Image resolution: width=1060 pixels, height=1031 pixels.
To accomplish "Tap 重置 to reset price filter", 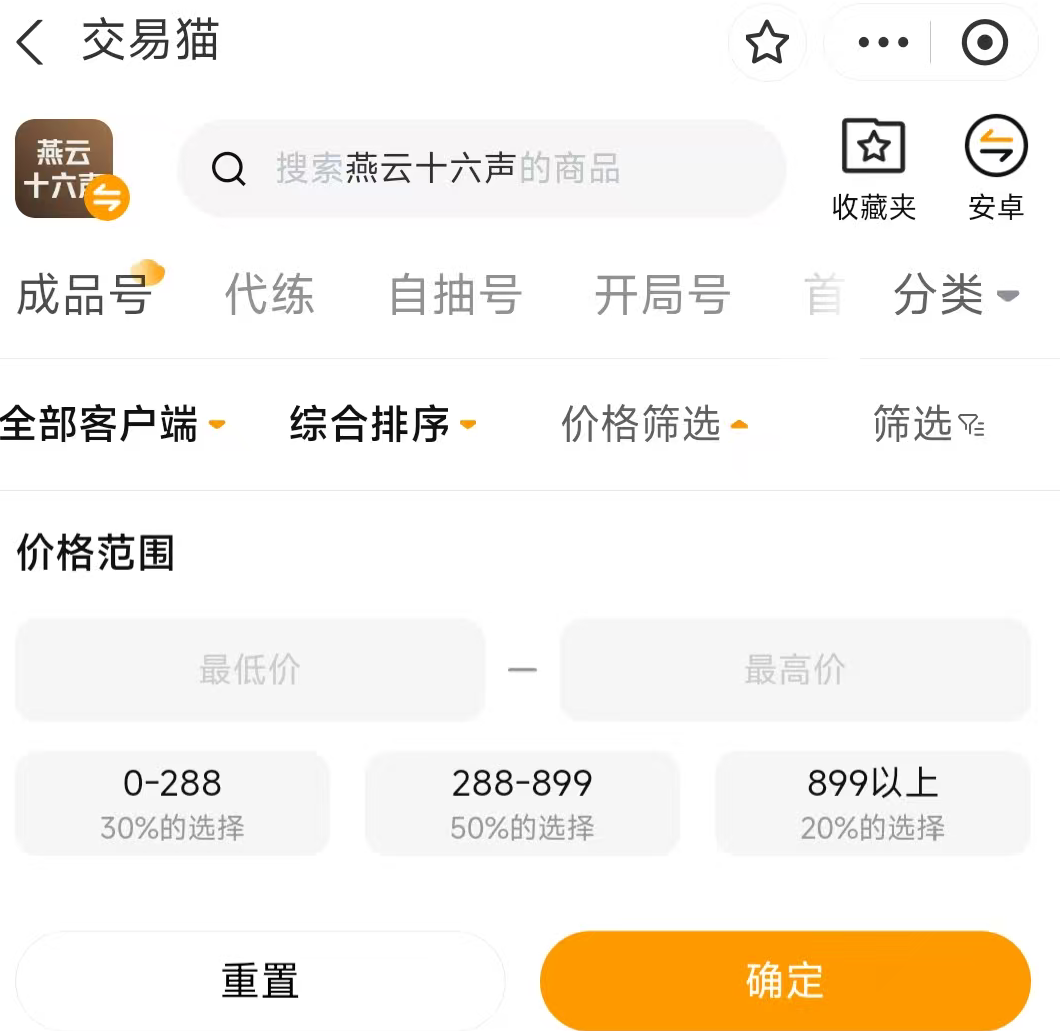I will [260, 981].
